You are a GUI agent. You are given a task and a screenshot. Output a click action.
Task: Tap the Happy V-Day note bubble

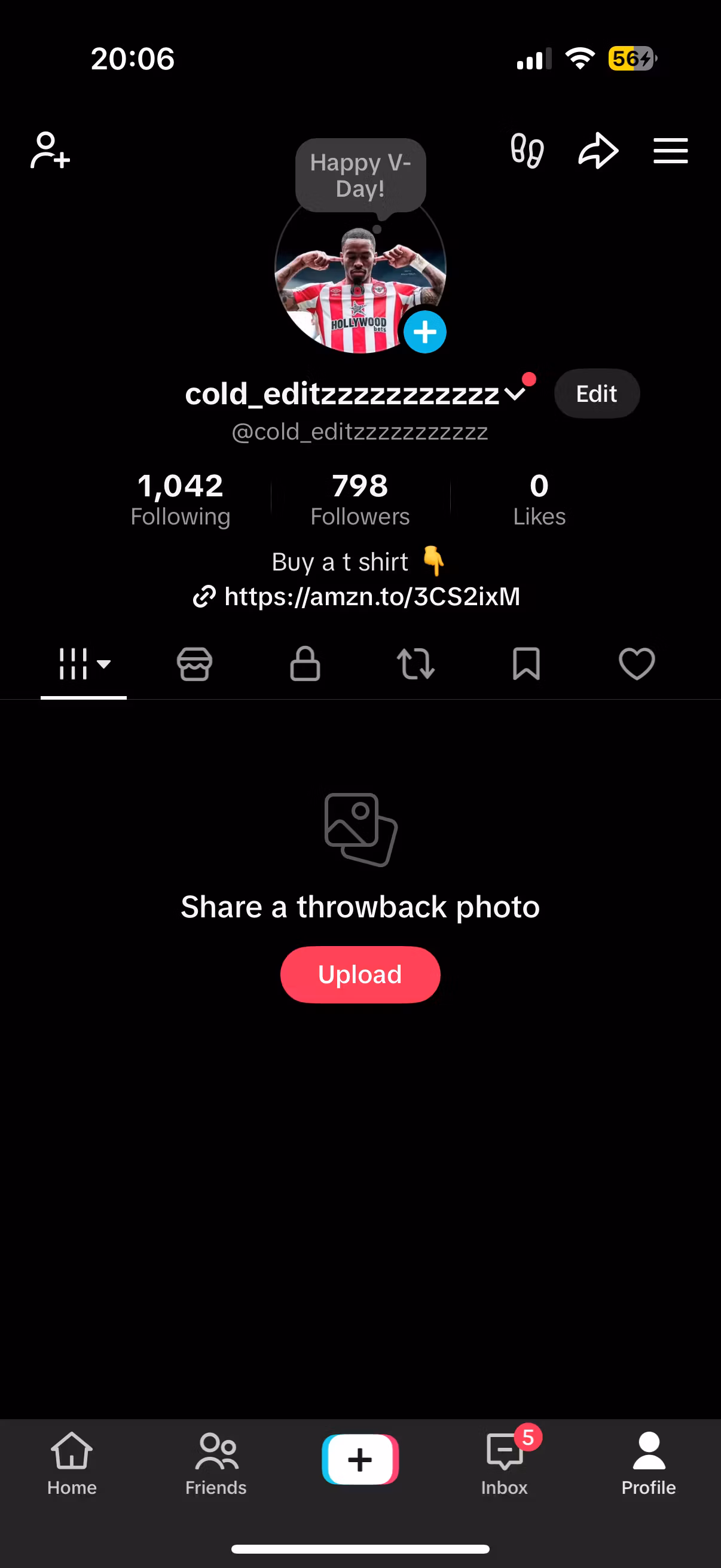pyautogui.click(x=360, y=175)
